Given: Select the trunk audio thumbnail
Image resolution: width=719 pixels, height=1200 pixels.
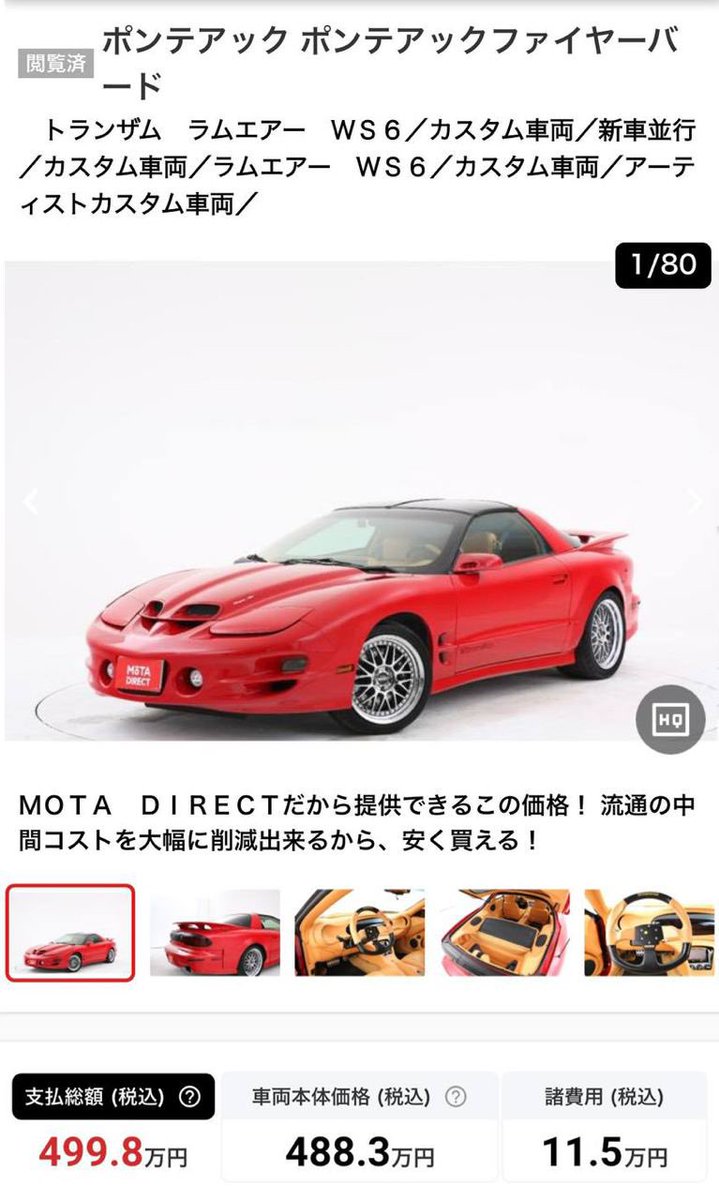Looking at the screenshot, I should click(504, 932).
